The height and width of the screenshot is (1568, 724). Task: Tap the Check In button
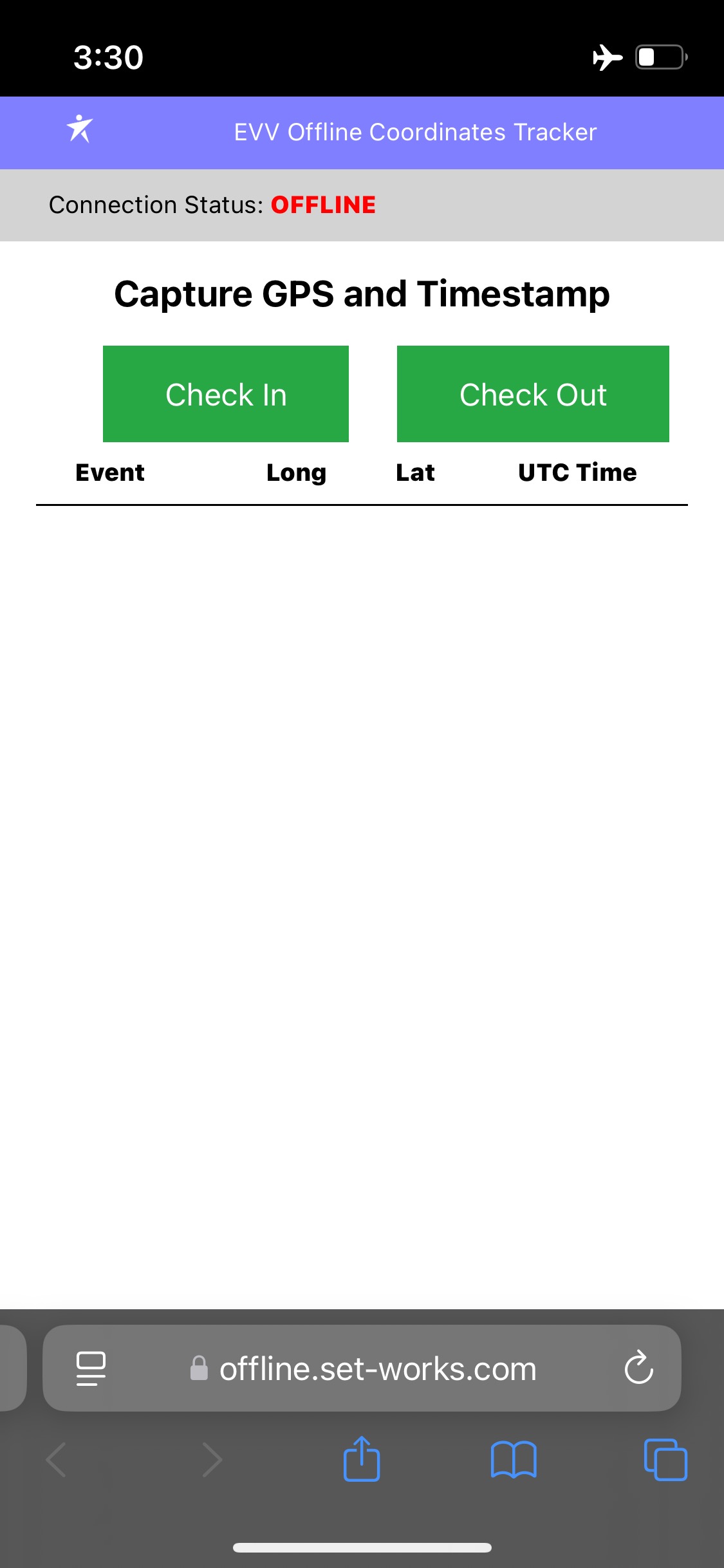(x=226, y=394)
